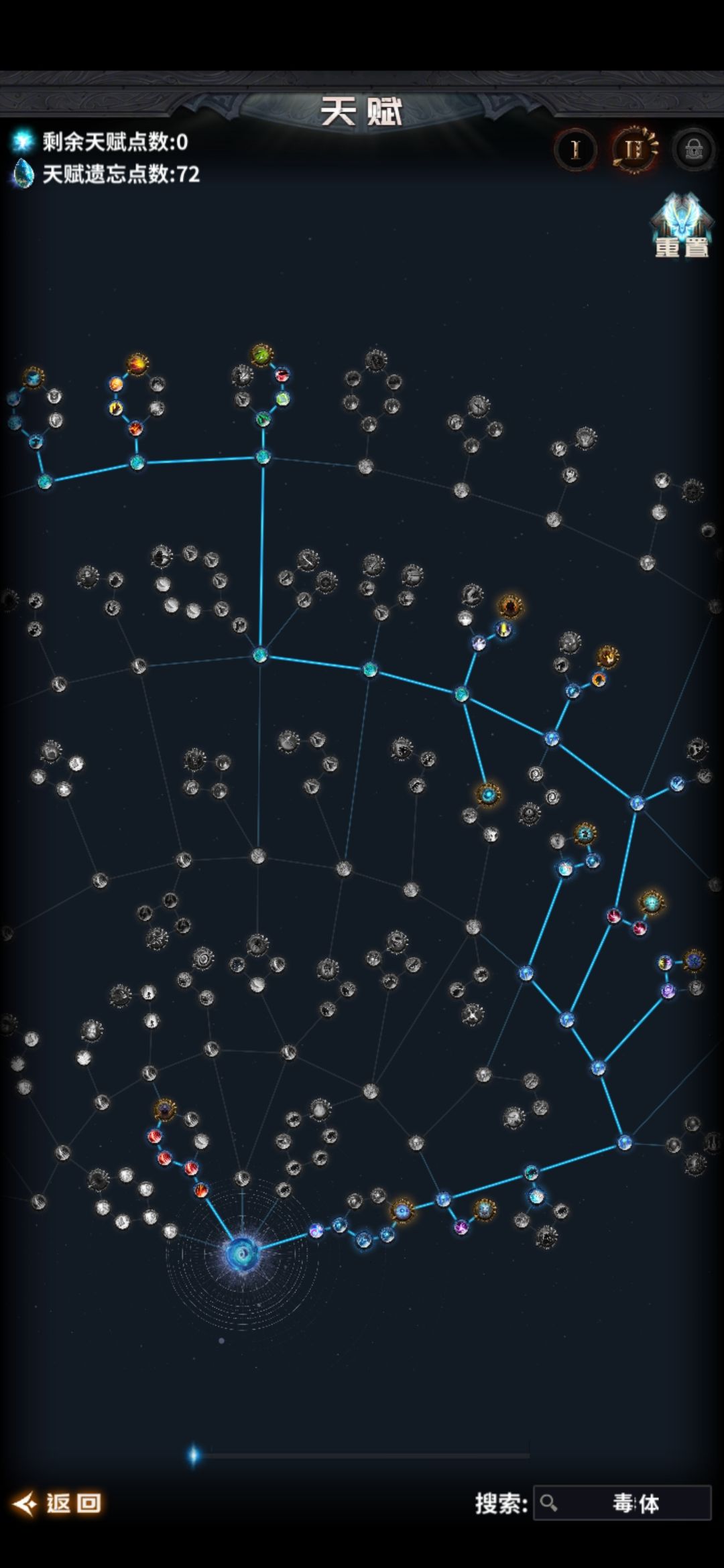Image resolution: width=724 pixels, height=1568 pixels.
Task: Select the orange fire talent node top-left
Action: pyautogui.click(x=136, y=362)
